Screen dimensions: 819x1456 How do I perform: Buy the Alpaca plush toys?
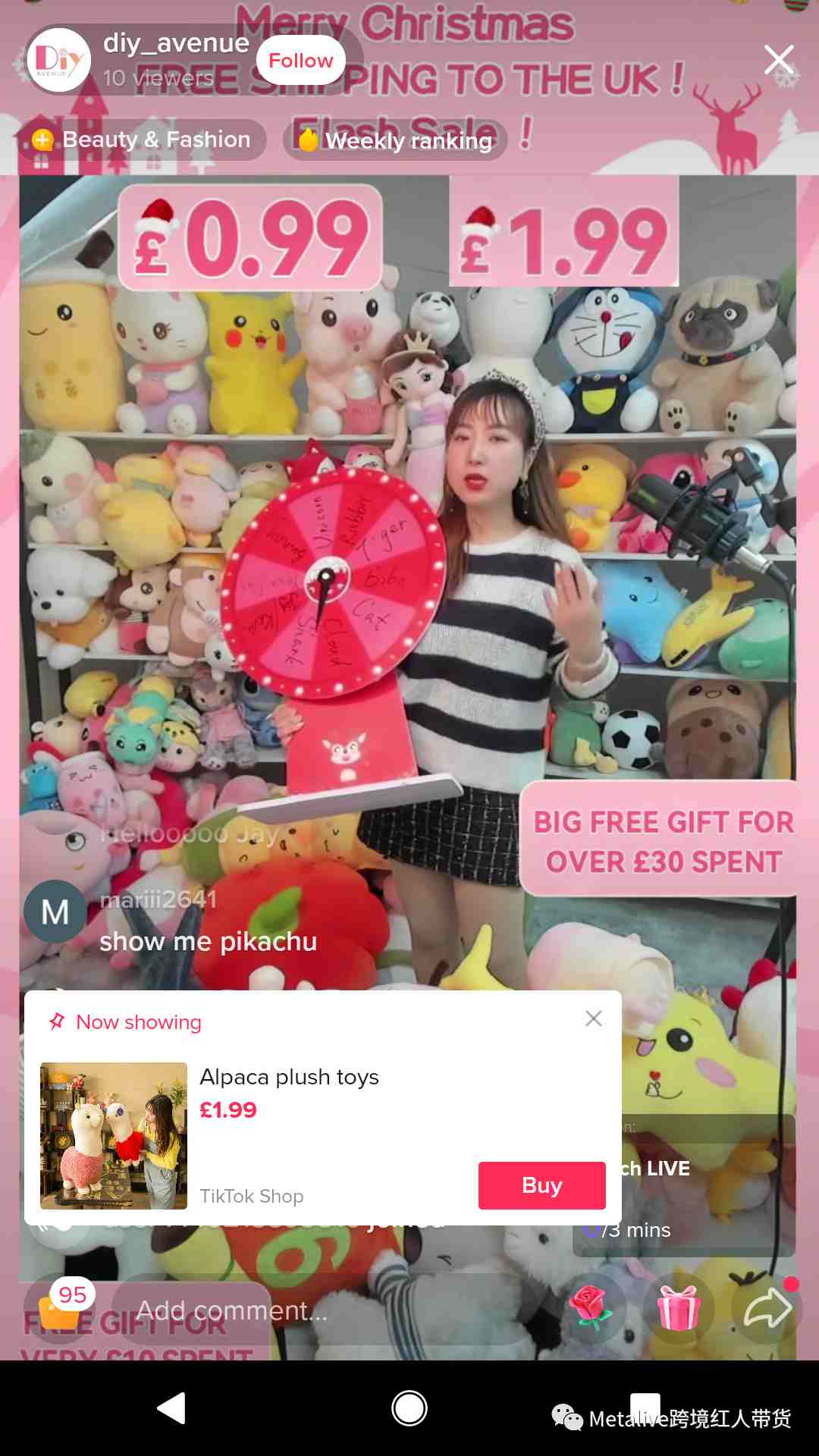541,1185
